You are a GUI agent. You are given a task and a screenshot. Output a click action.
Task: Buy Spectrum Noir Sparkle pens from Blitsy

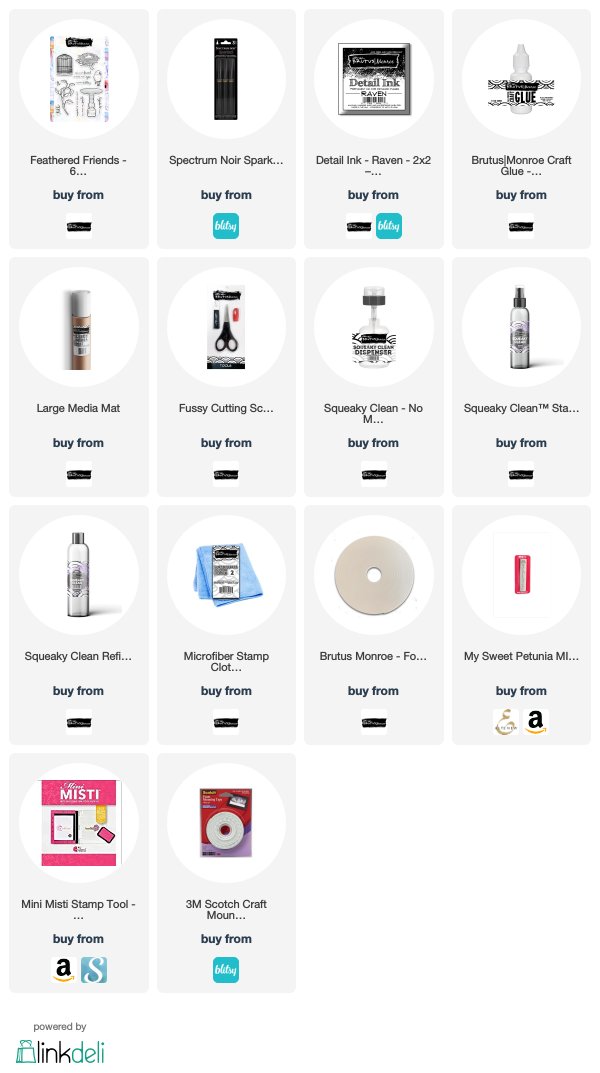click(x=226, y=226)
